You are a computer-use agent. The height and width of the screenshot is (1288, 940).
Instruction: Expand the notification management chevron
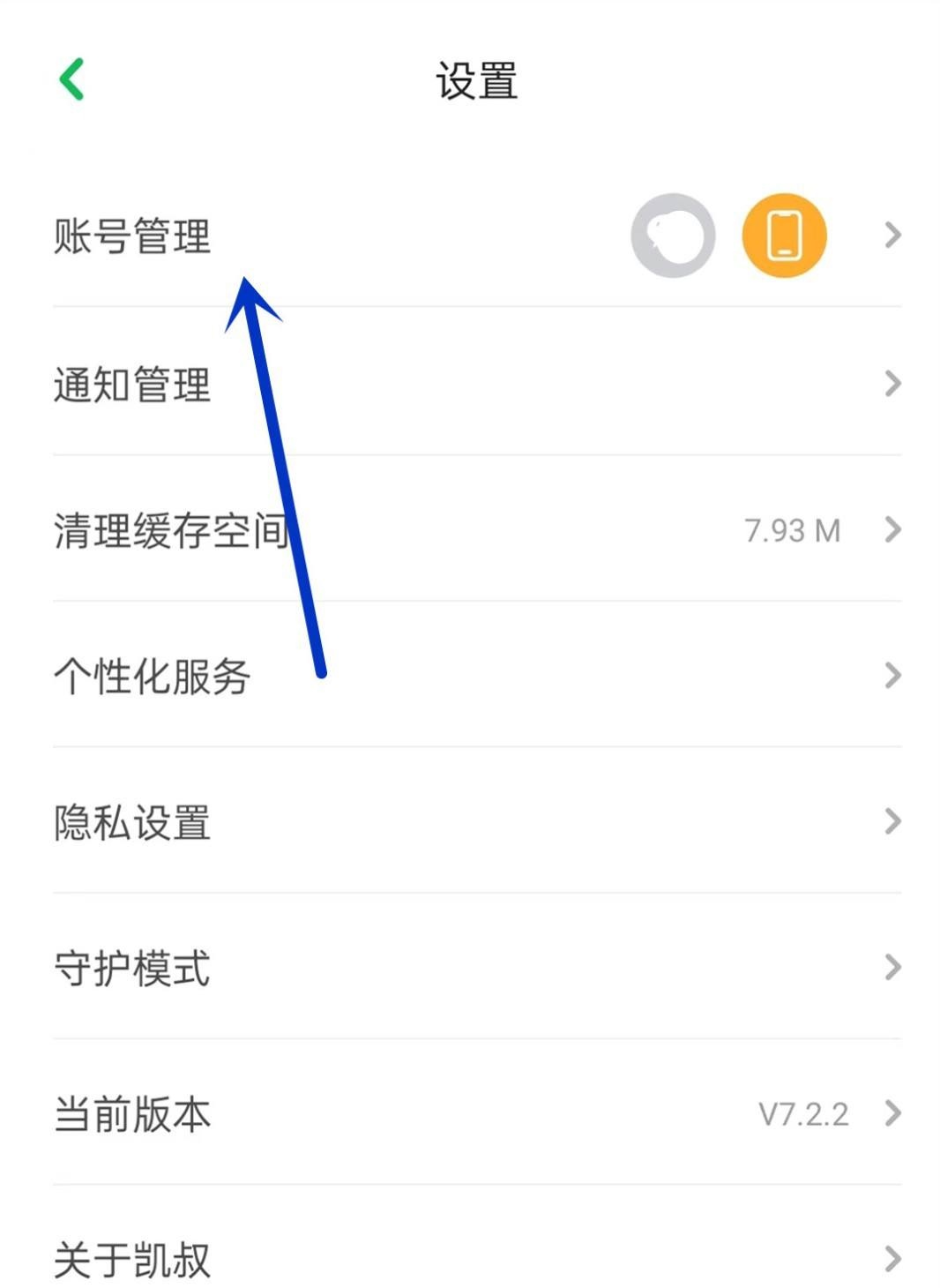click(x=892, y=383)
